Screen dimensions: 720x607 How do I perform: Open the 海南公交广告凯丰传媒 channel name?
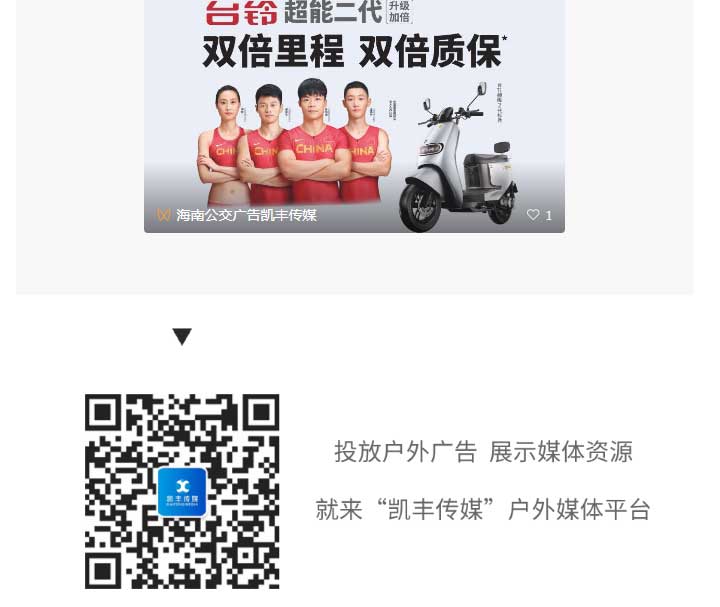(x=246, y=215)
